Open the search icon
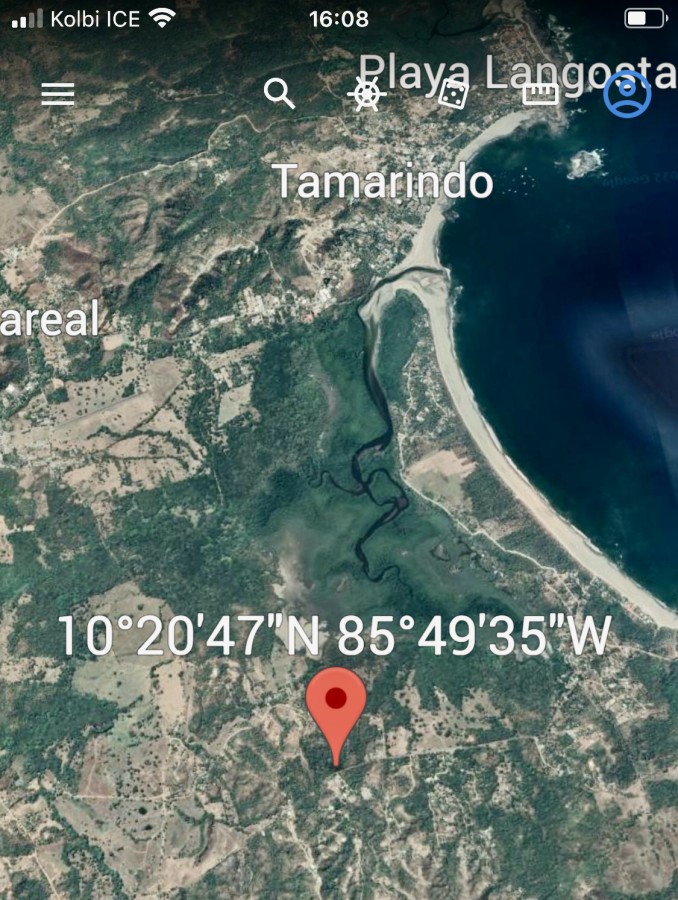 [279, 94]
